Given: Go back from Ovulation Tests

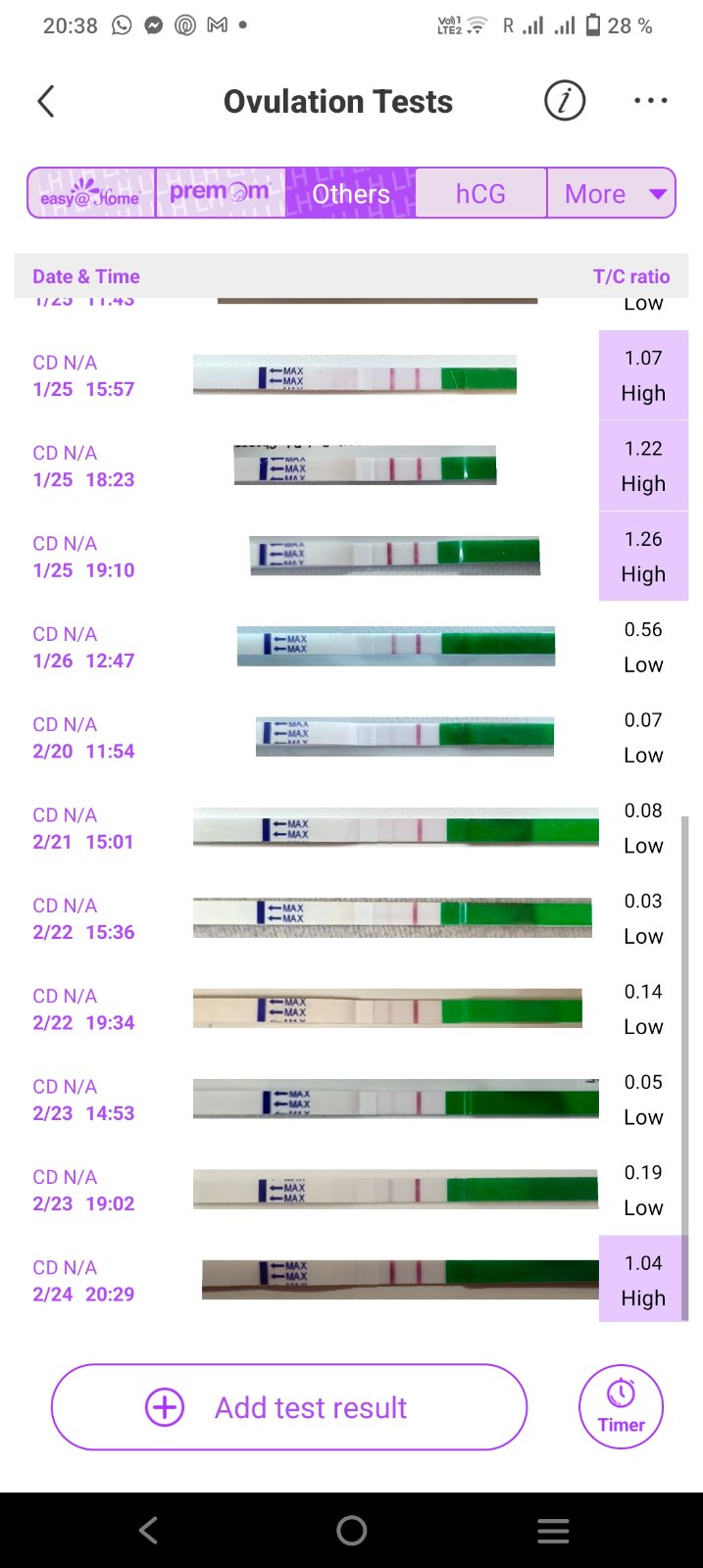Looking at the screenshot, I should [46, 101].
